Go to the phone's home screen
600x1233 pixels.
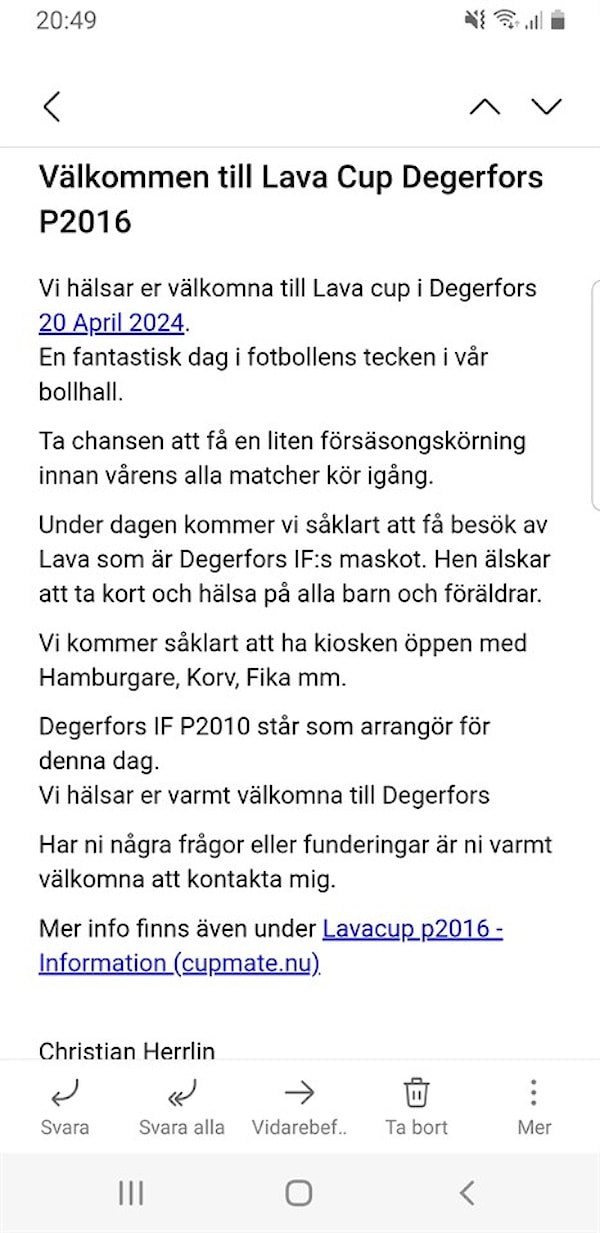tap(299, 1192)
